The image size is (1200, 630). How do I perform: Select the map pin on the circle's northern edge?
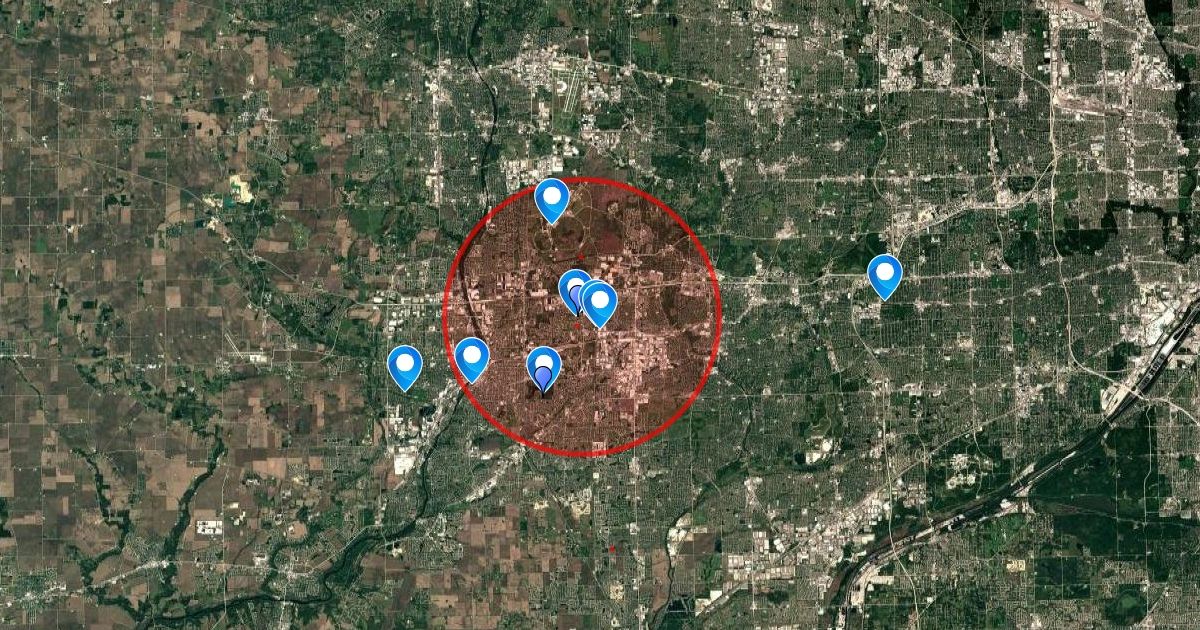(552, 200)
